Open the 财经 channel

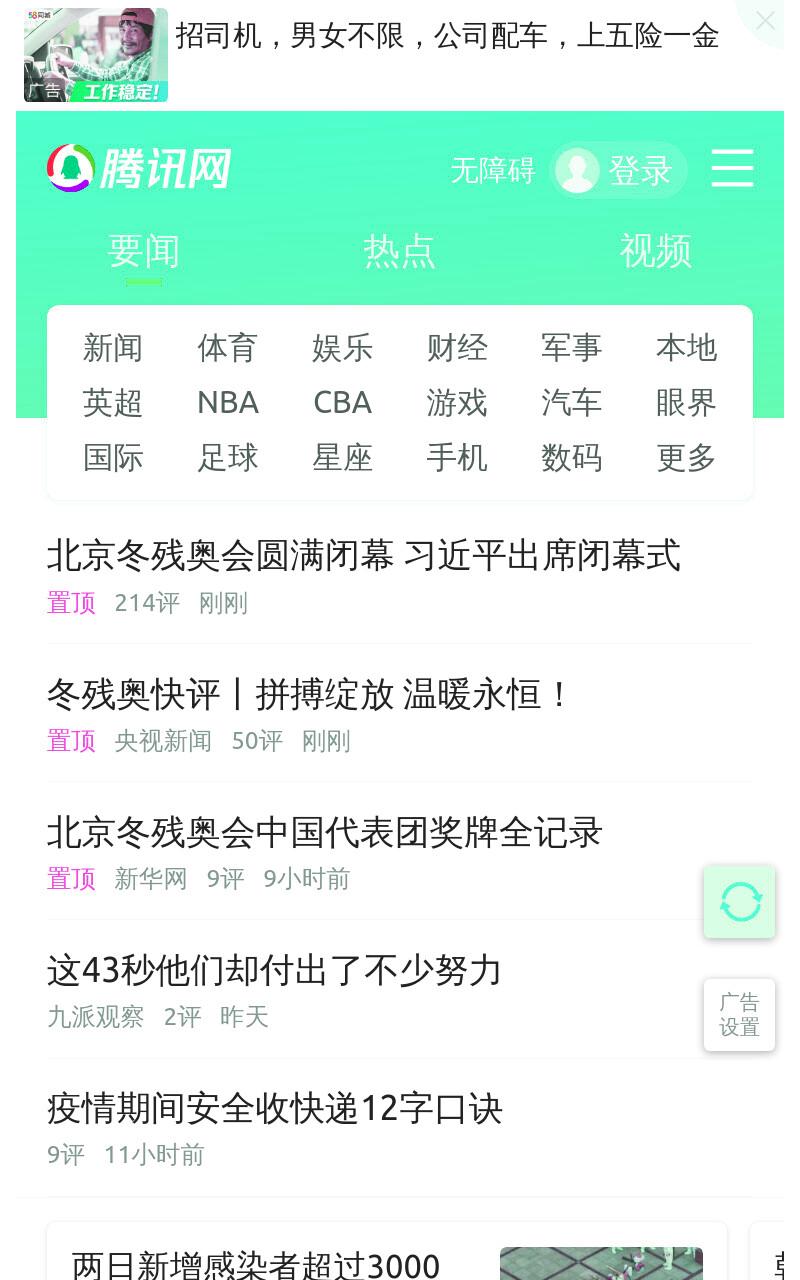click(x=457, y=348)
